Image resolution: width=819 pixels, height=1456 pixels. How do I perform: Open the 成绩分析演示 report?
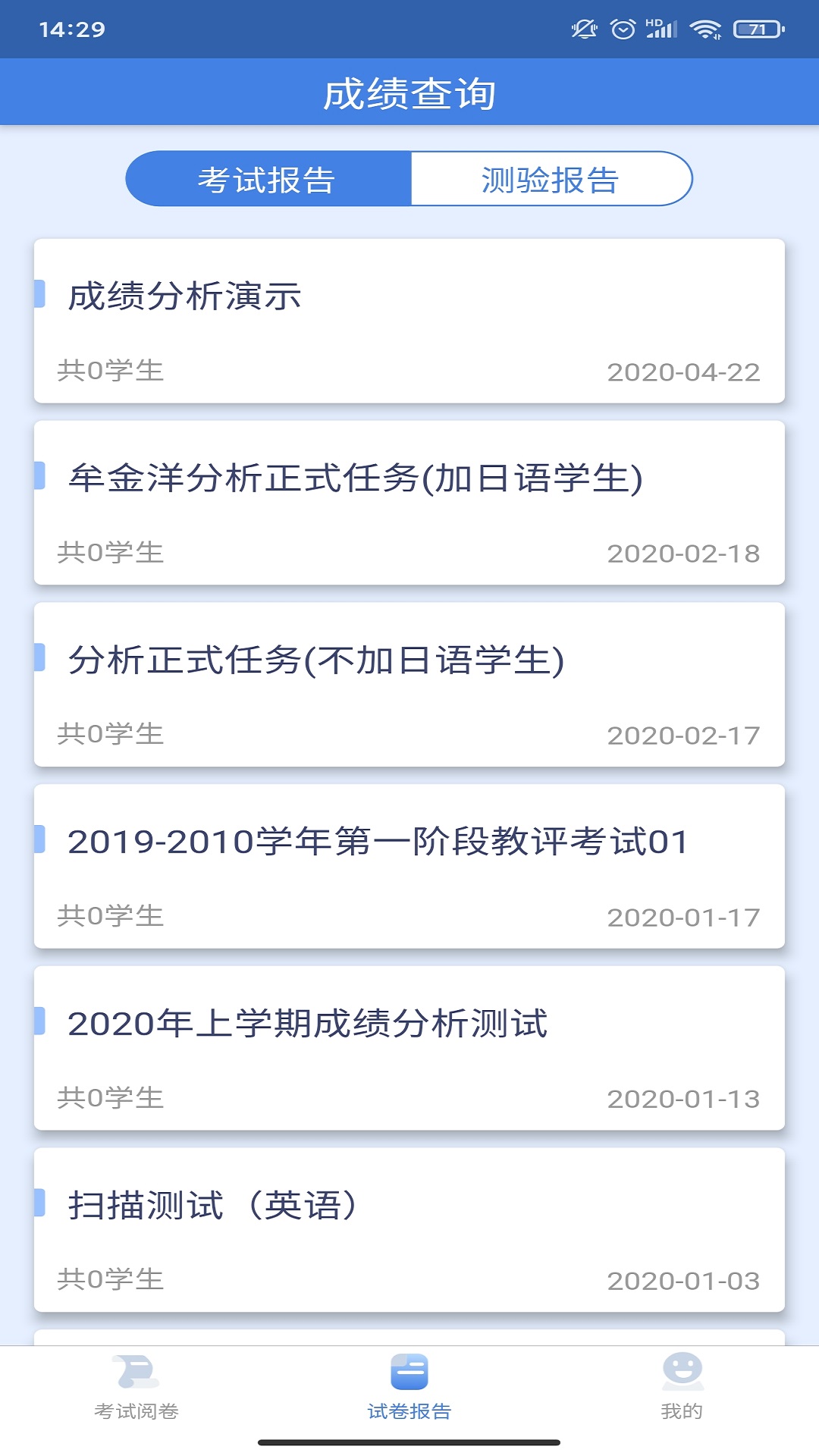(409, 321)
